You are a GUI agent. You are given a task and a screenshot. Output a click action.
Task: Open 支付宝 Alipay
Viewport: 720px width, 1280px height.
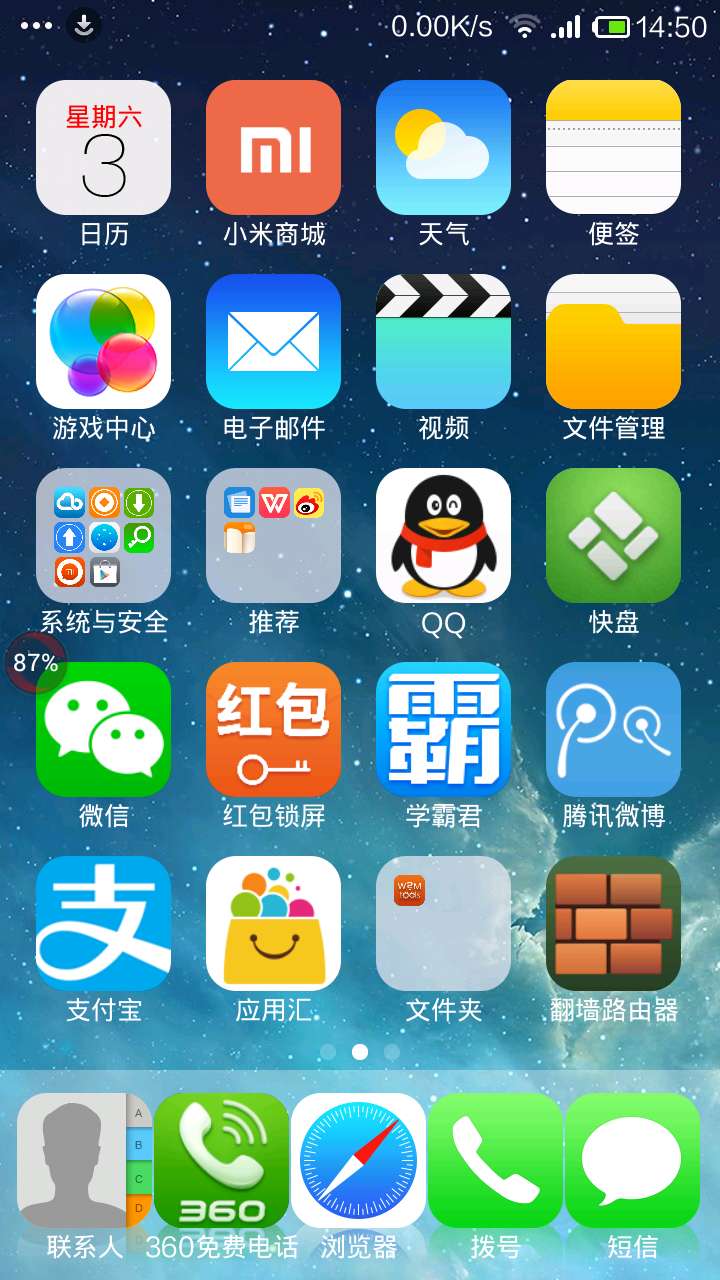pos(103,924)
